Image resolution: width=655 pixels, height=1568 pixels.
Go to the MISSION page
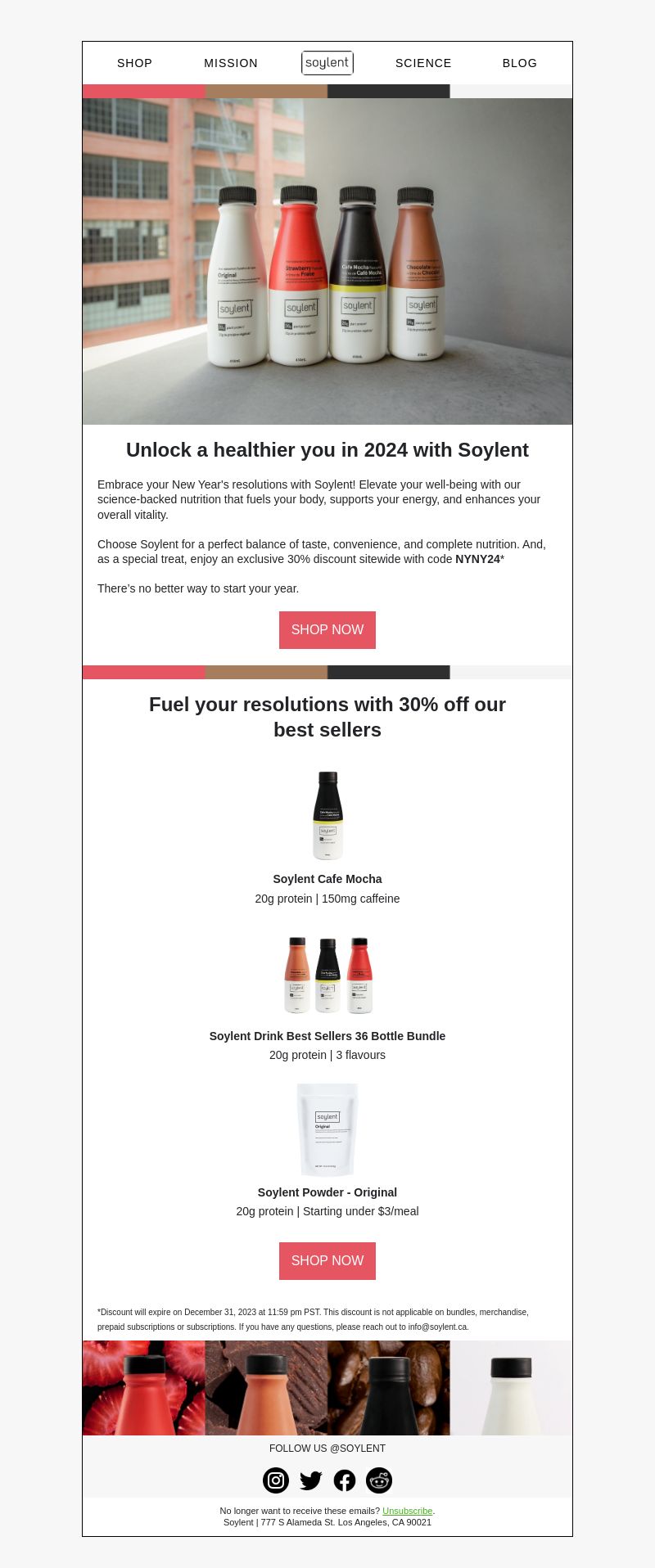[231, 63]
